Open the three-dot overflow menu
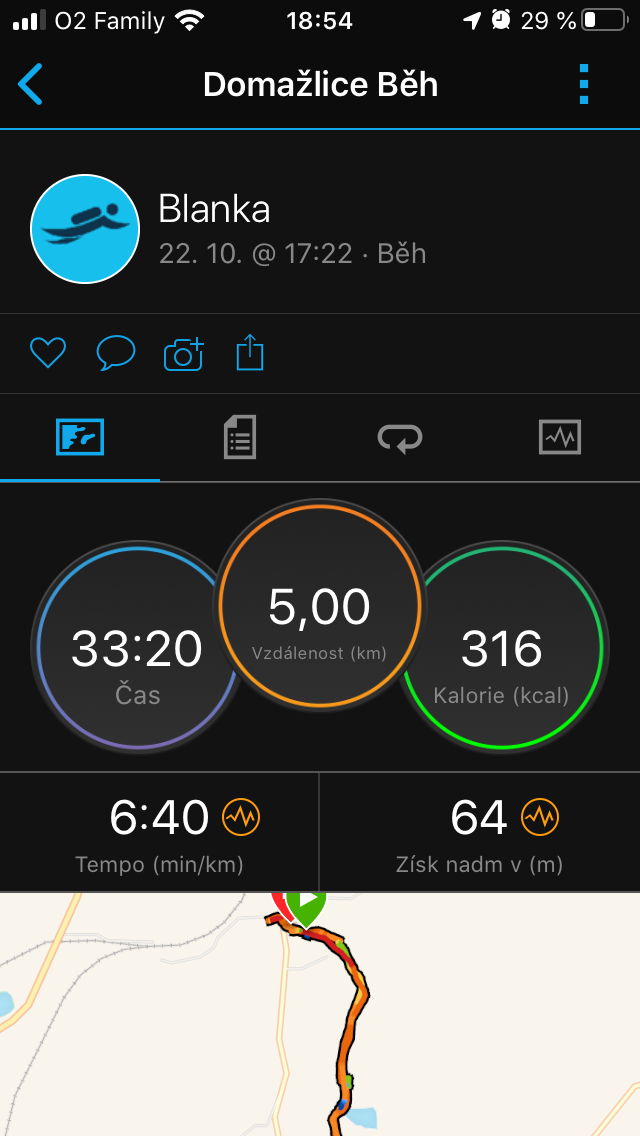640x1136 pixels. 584,85
